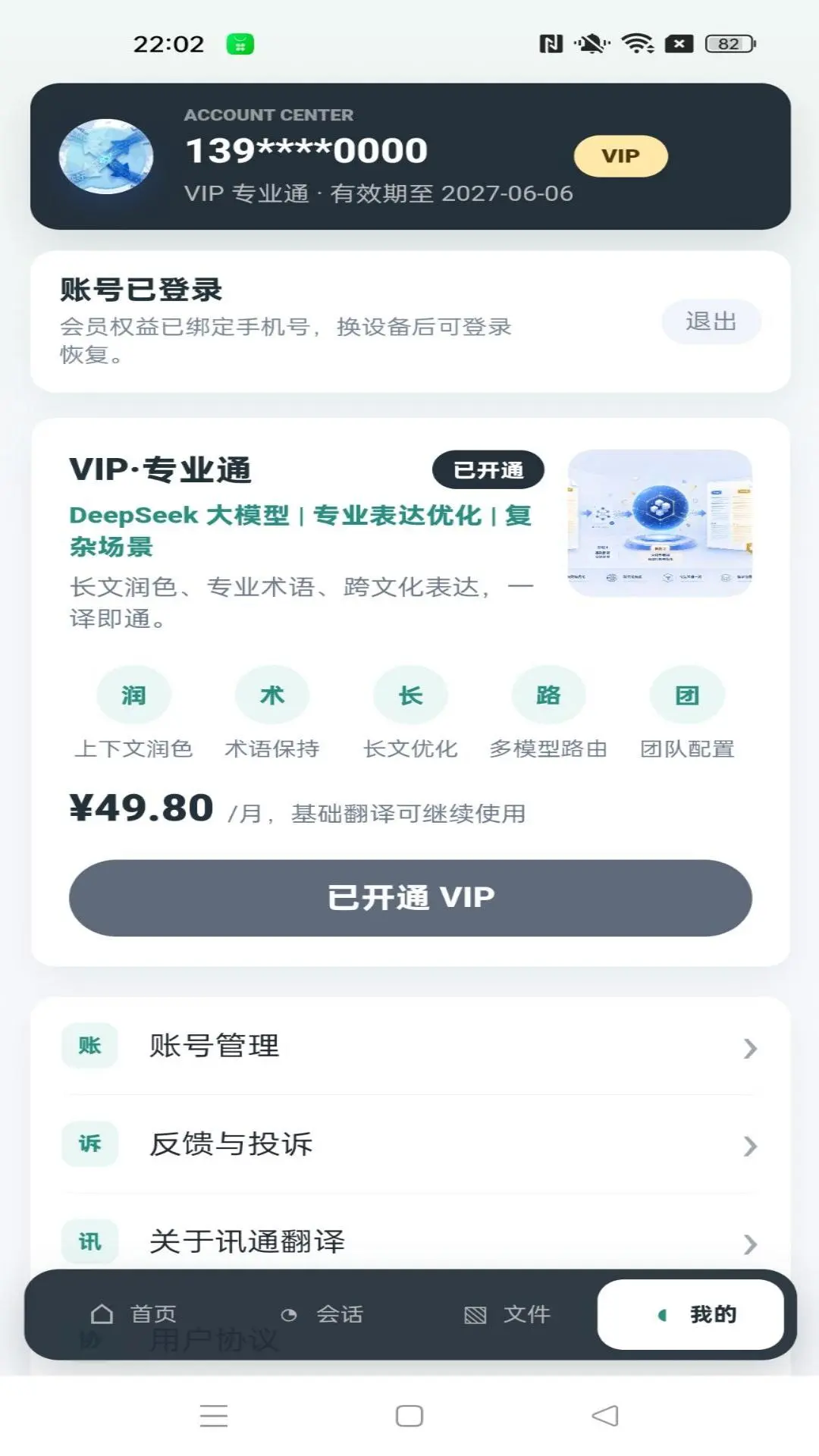Switch to the 首页 tab
Viewport: 819px width, 1456px height.
point(133,1314)
